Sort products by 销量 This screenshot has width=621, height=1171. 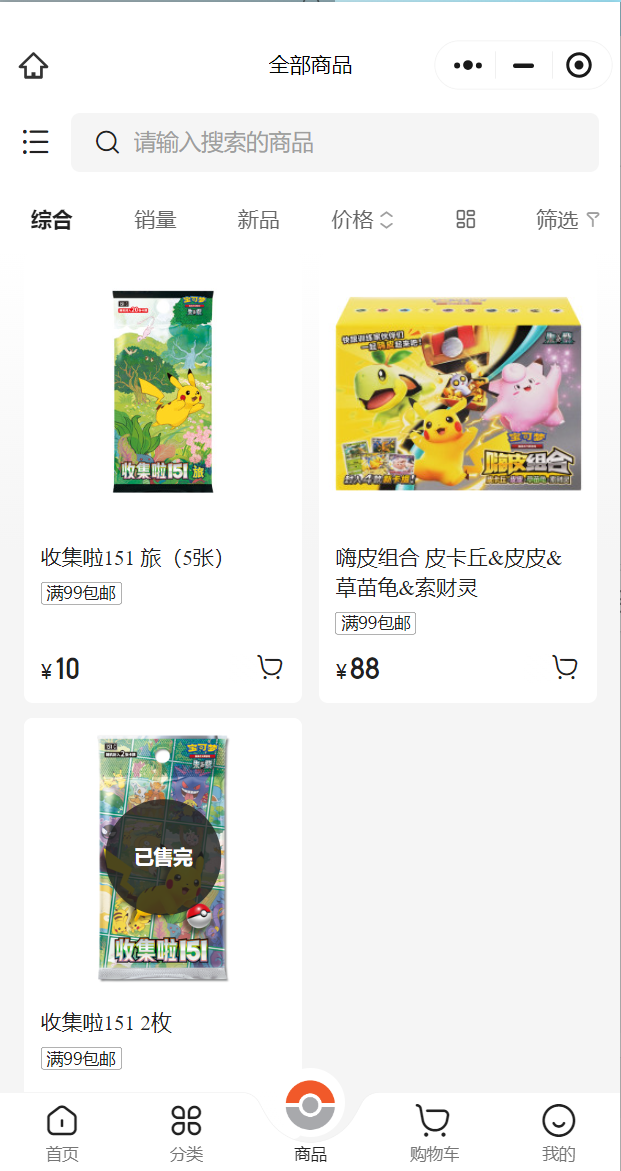[155, 220]
